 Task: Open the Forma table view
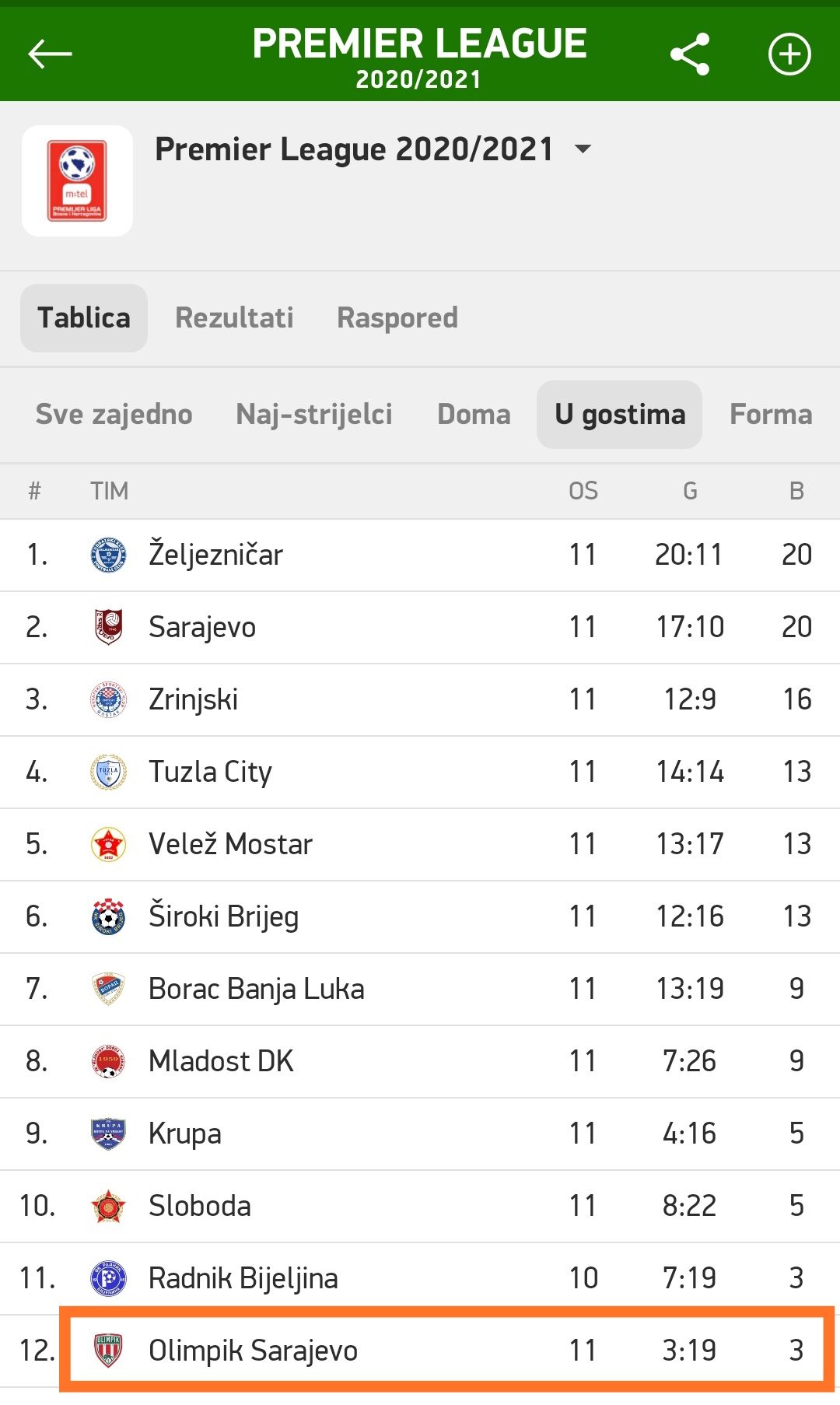(771, 414)
